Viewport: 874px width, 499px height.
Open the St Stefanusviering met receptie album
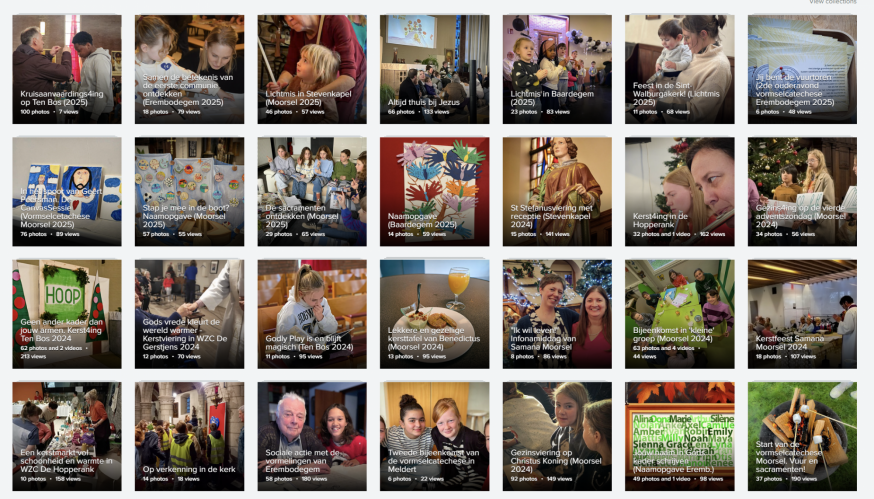tap(557, 191)
